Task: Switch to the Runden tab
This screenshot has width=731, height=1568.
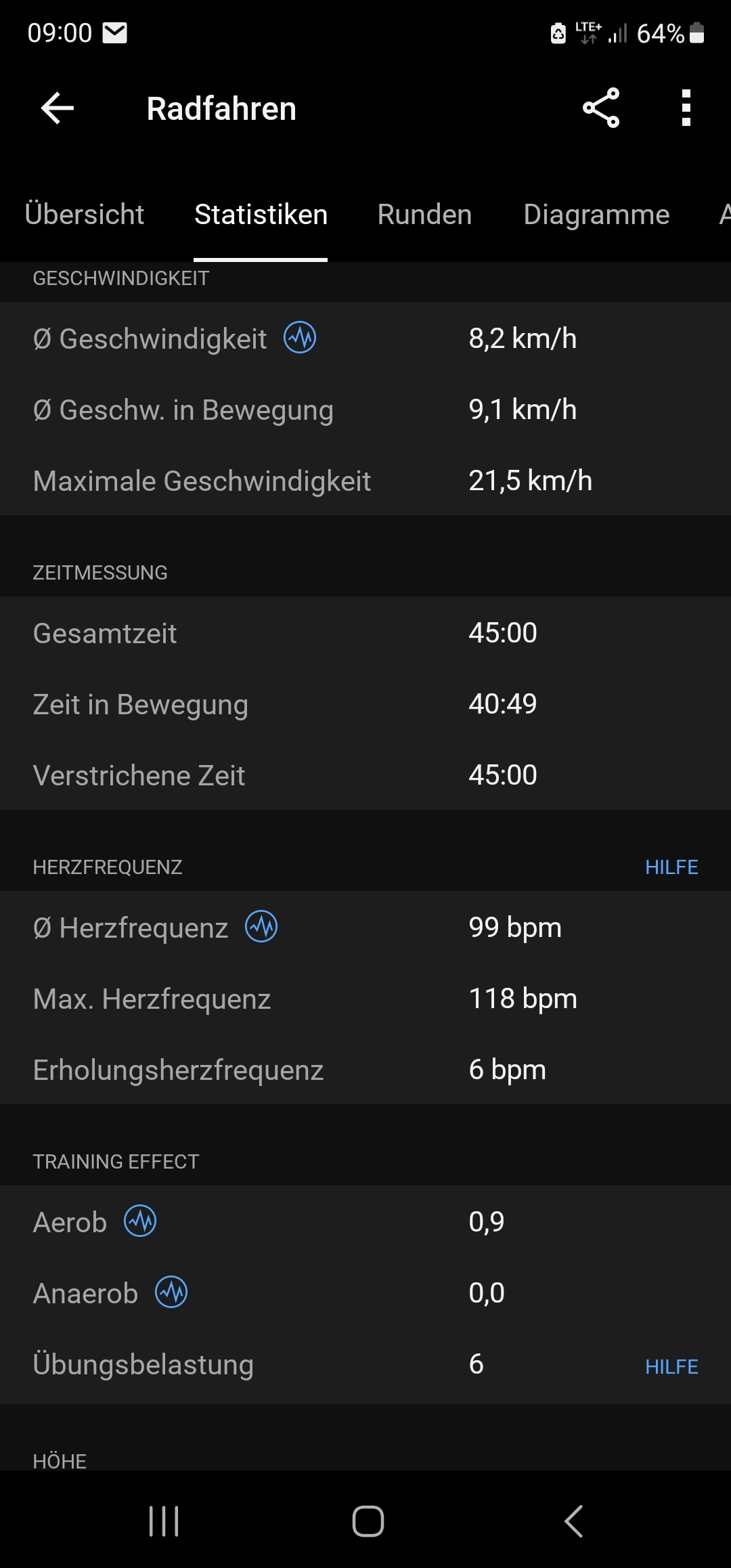Action: pyautogui.click(x=424, y=215)
